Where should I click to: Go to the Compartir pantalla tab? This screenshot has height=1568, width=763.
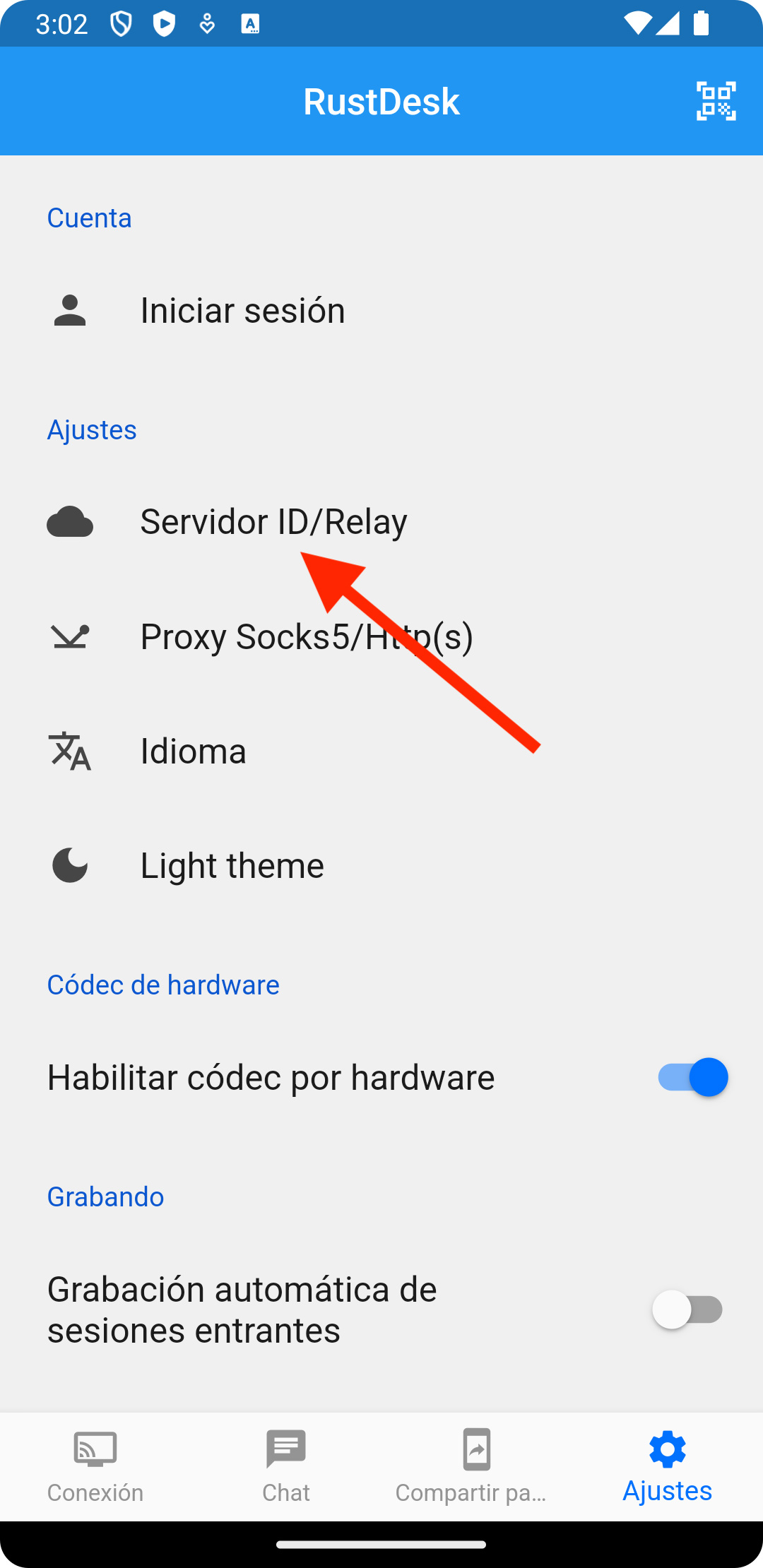coord(475,1466)
